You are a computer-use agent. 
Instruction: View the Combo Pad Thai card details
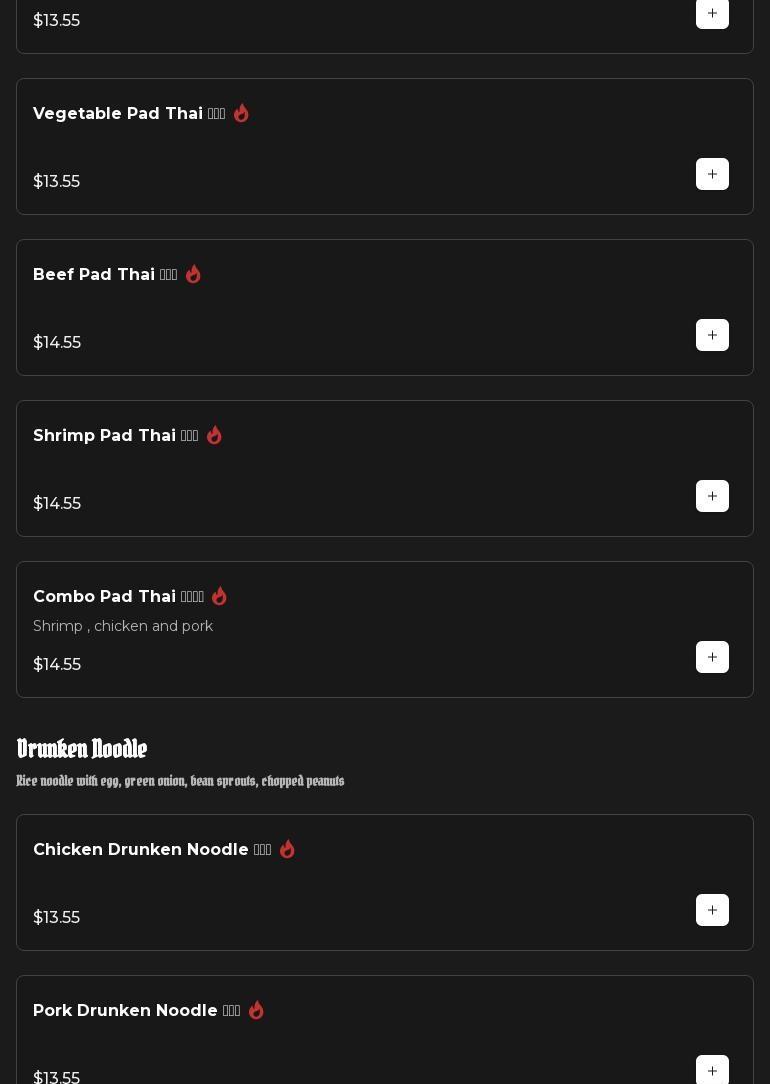click(350, 629)
